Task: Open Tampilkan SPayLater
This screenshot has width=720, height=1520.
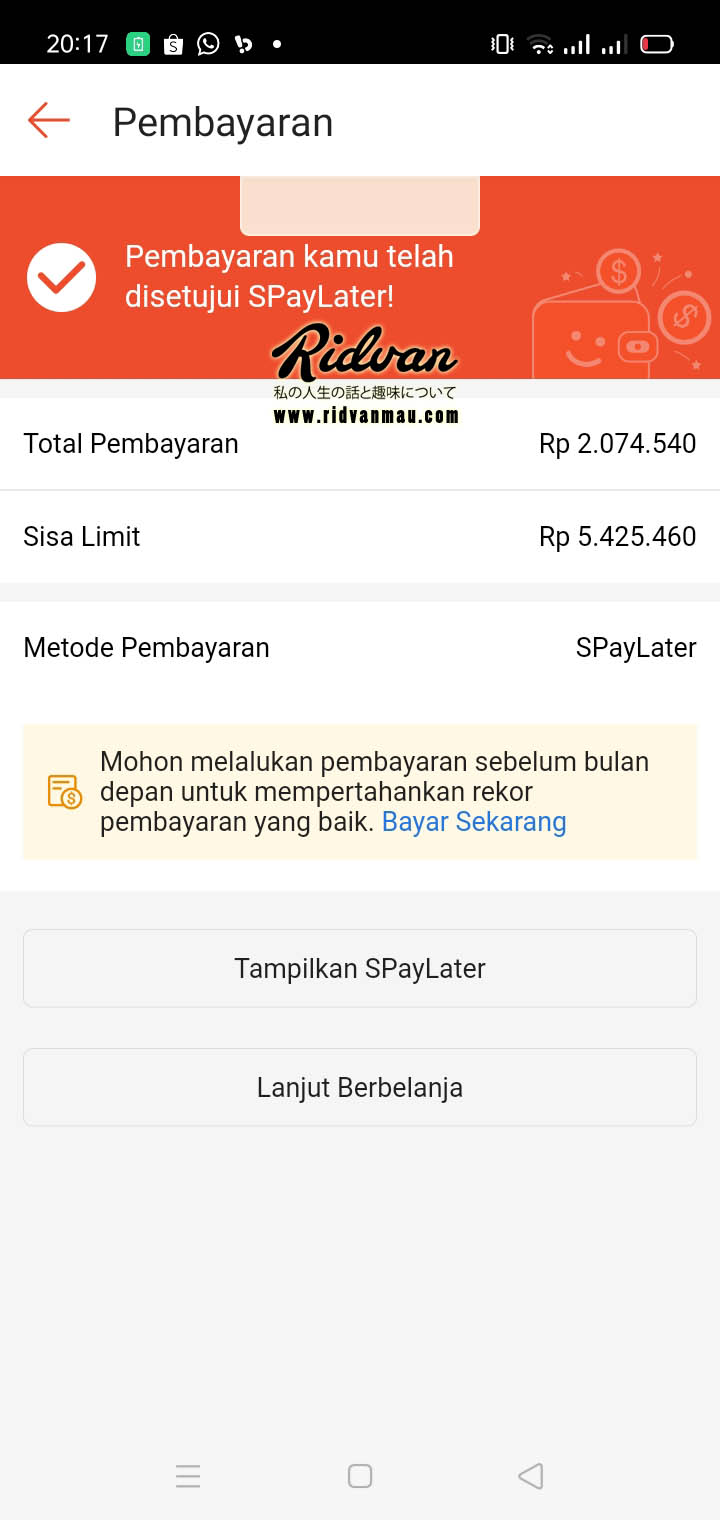Action: pos(360,968)
